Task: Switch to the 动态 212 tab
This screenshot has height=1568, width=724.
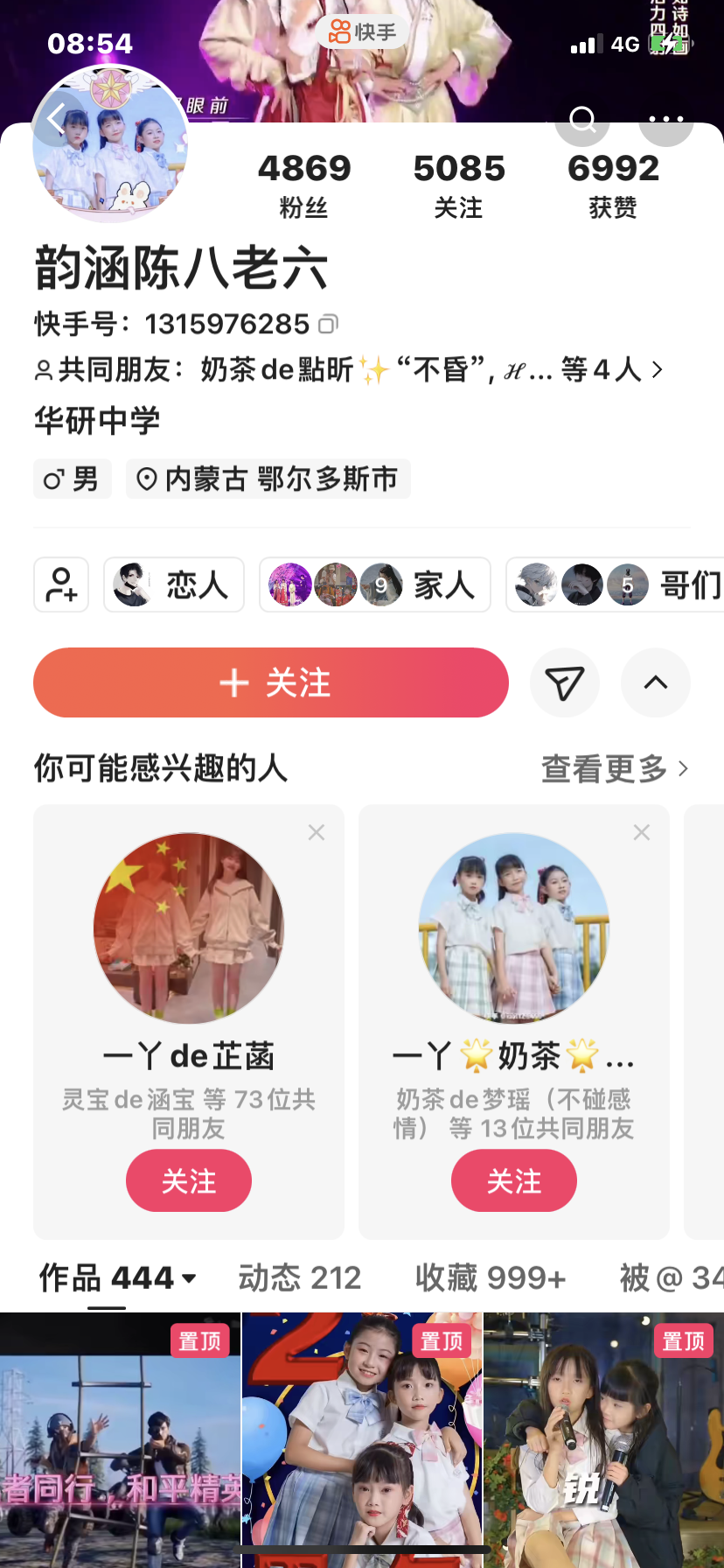Action: pos(299,1278)
